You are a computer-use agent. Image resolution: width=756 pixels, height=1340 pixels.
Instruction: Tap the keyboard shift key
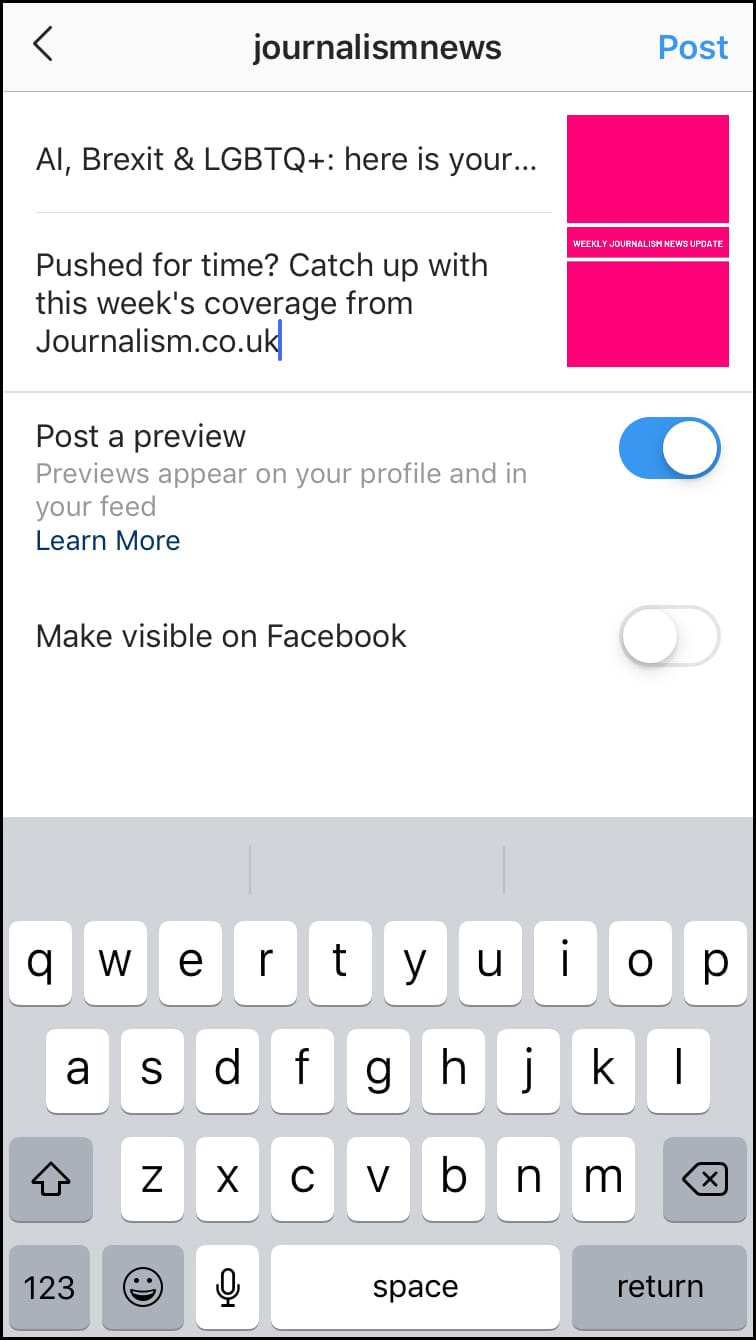point(49,1180)
